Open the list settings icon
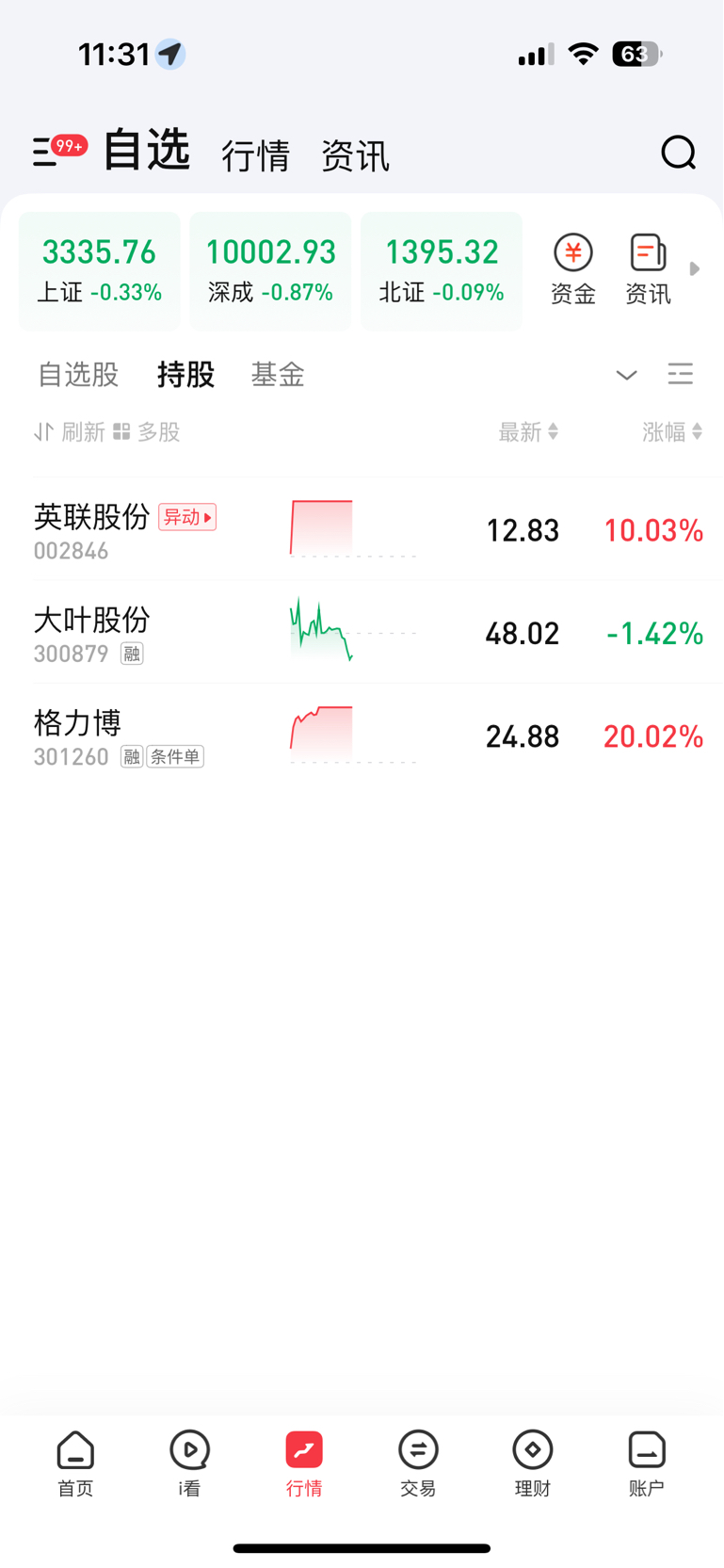Image resolution: width=724 pixels, height=1568 pixels. 680,375
